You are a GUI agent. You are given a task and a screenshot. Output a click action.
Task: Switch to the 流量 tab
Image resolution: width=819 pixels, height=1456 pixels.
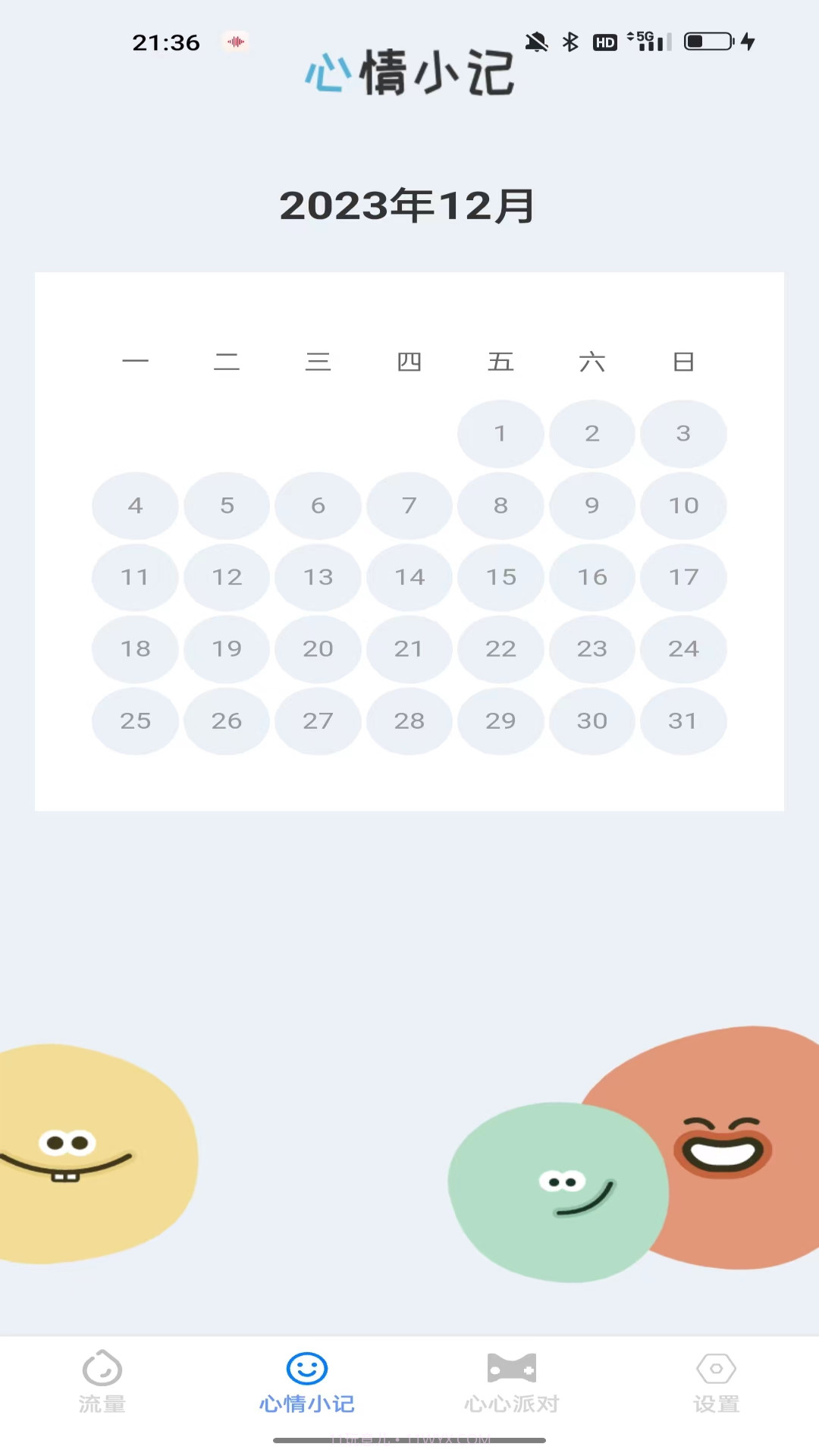[x=102, y=1385]
